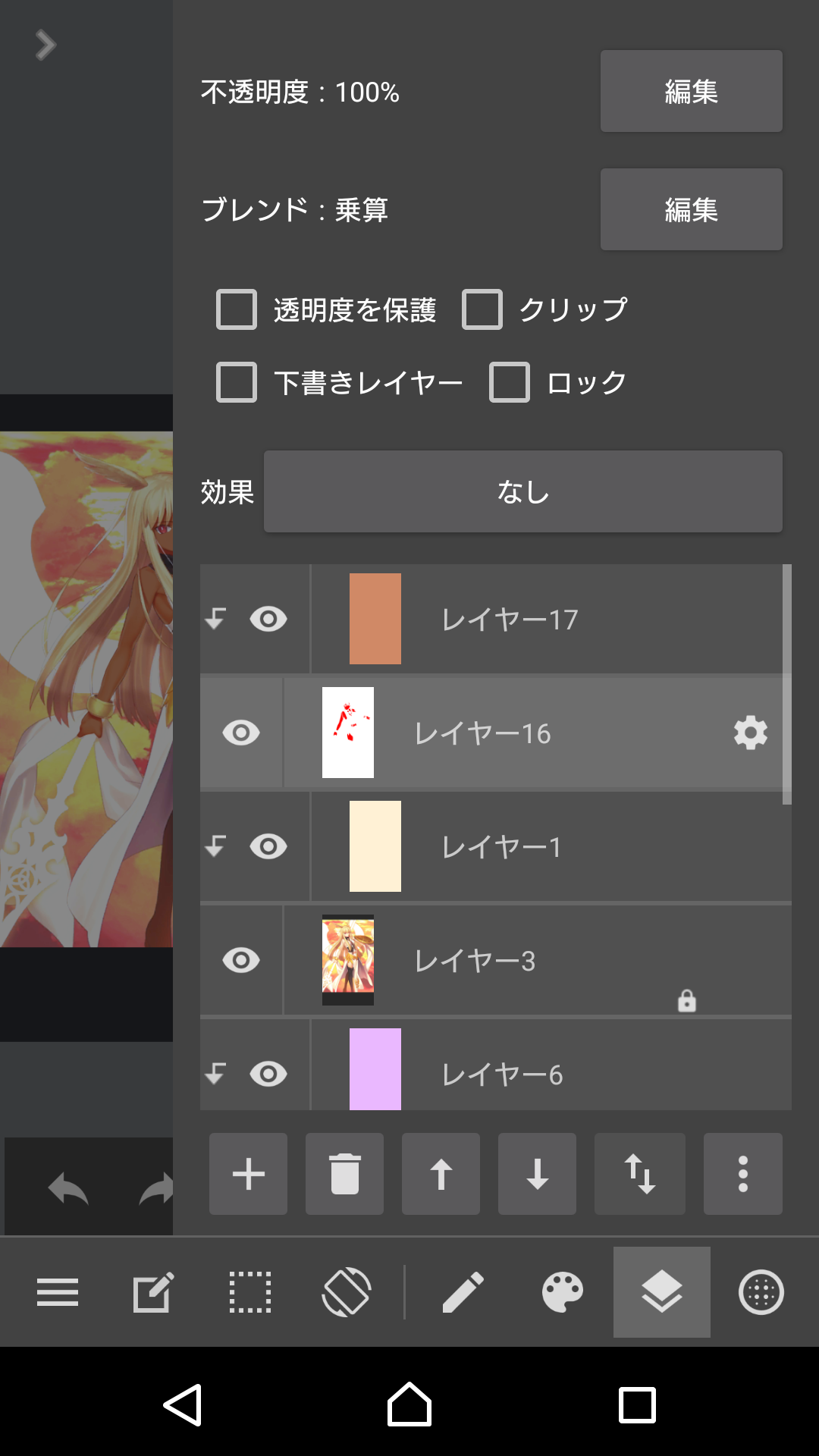Open the hamburger main menu

pos(58,1292)
